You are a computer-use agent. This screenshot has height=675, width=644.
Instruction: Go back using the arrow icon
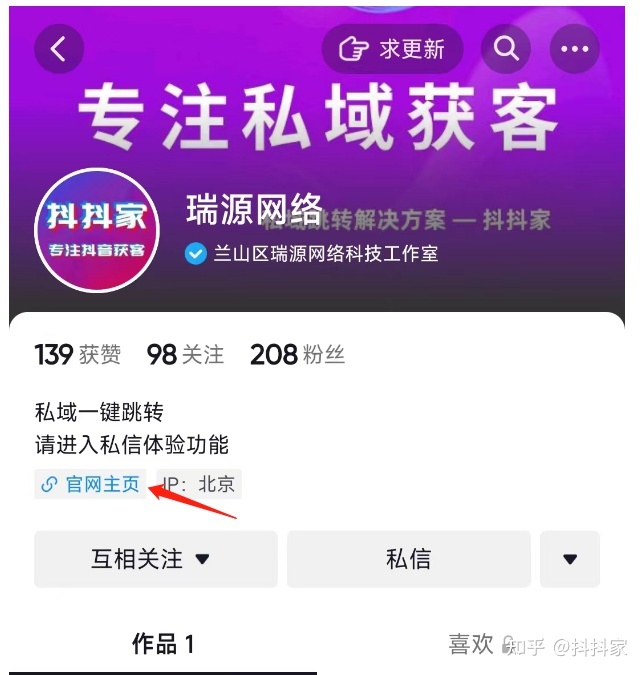pyautogui.click(x=59, y=49)
